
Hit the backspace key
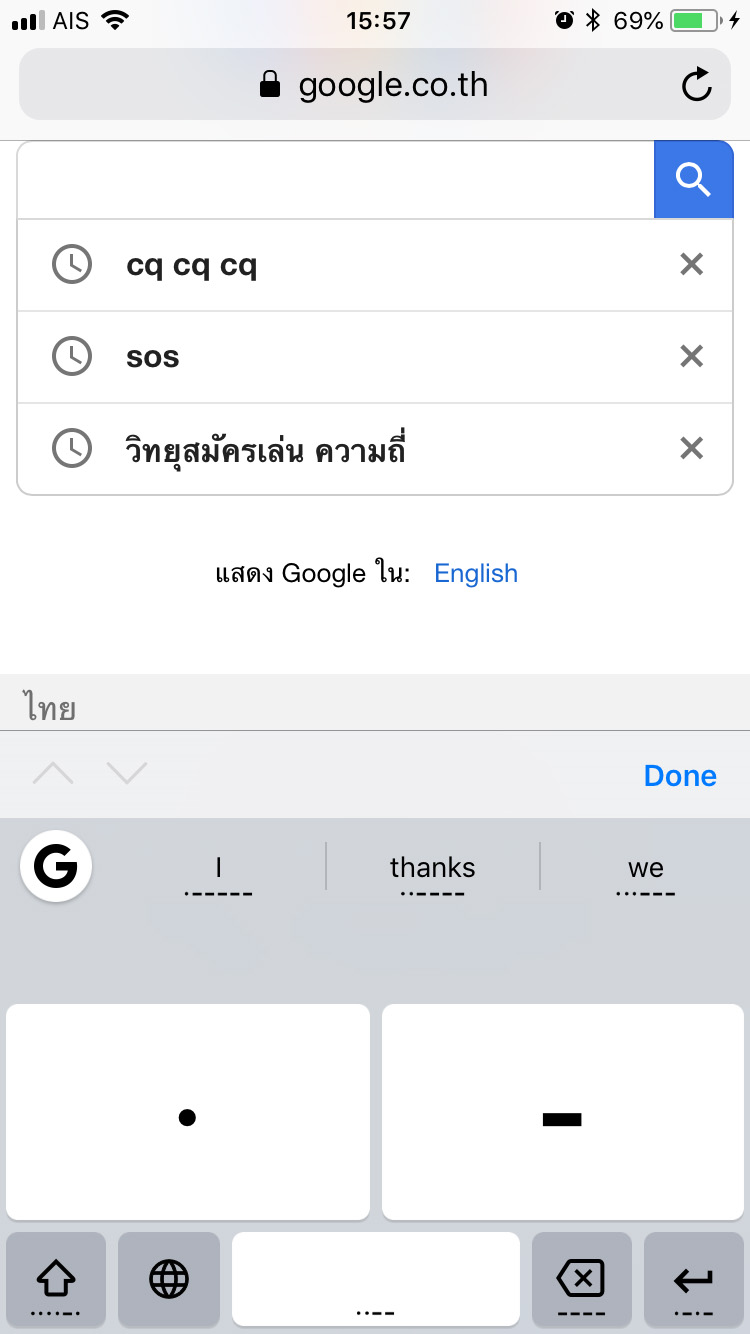[x=581, y=1278]
